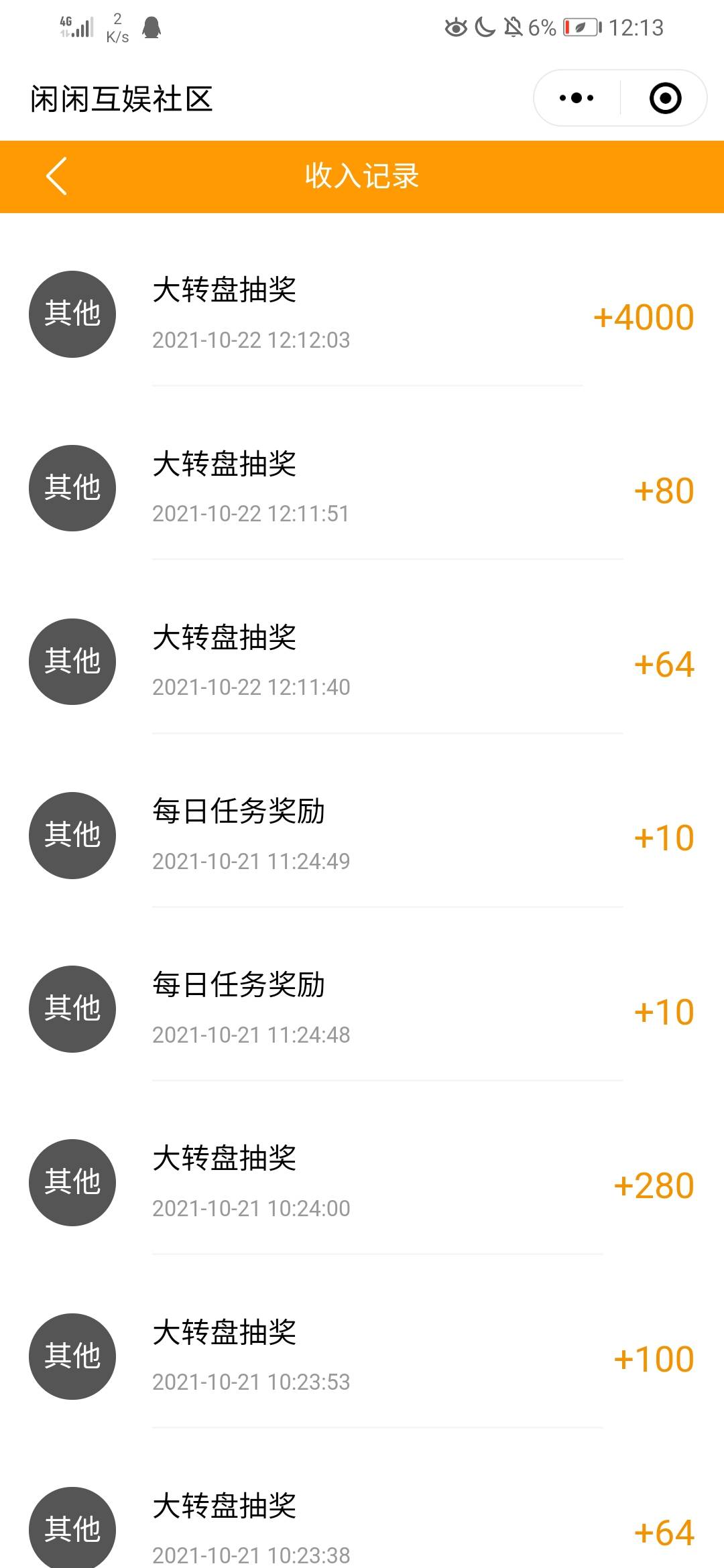Screen dimensions: 724x1568
Task: Go back from the 收入记录 page
Action: pyautogui.click(x=57, y=176)
